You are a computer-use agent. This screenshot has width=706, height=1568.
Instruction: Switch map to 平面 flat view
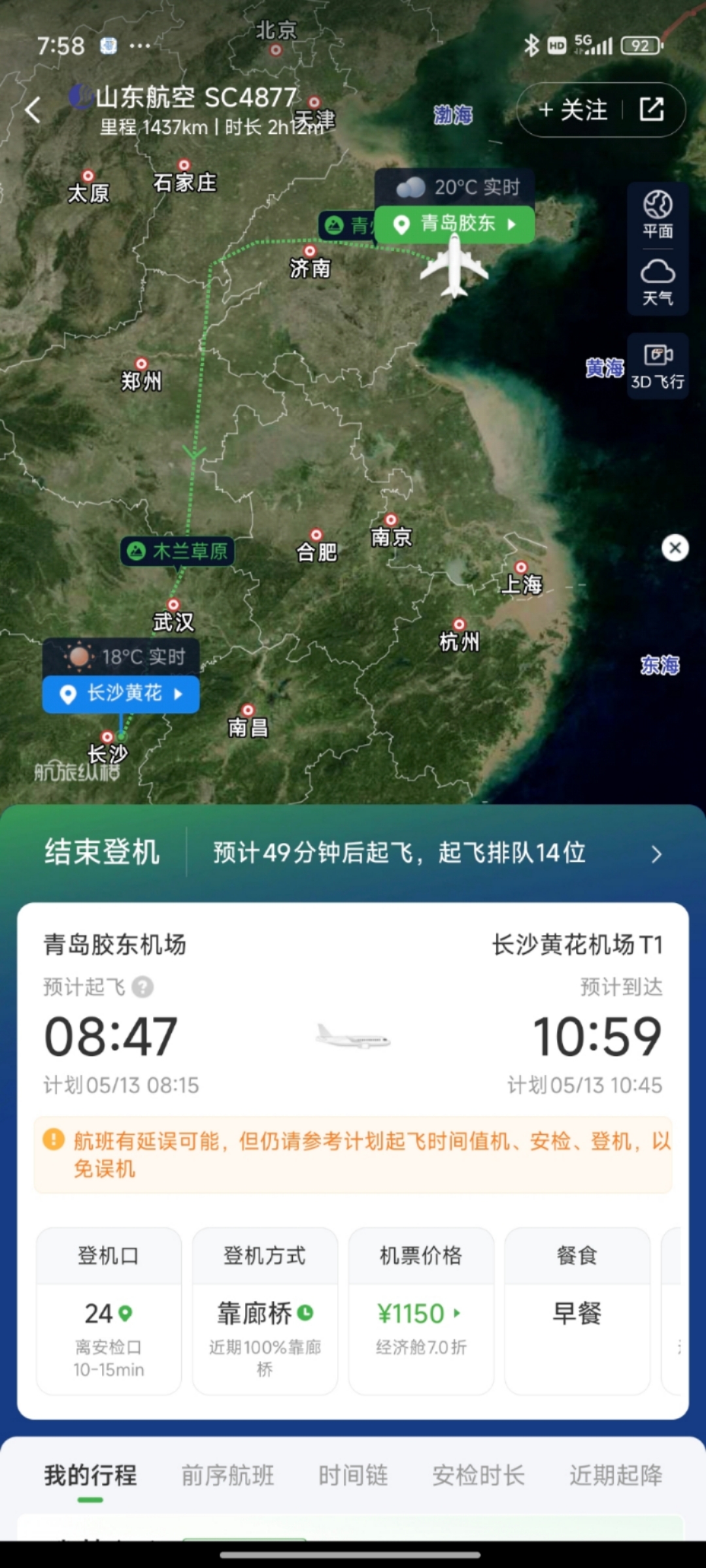coord(658,215)
